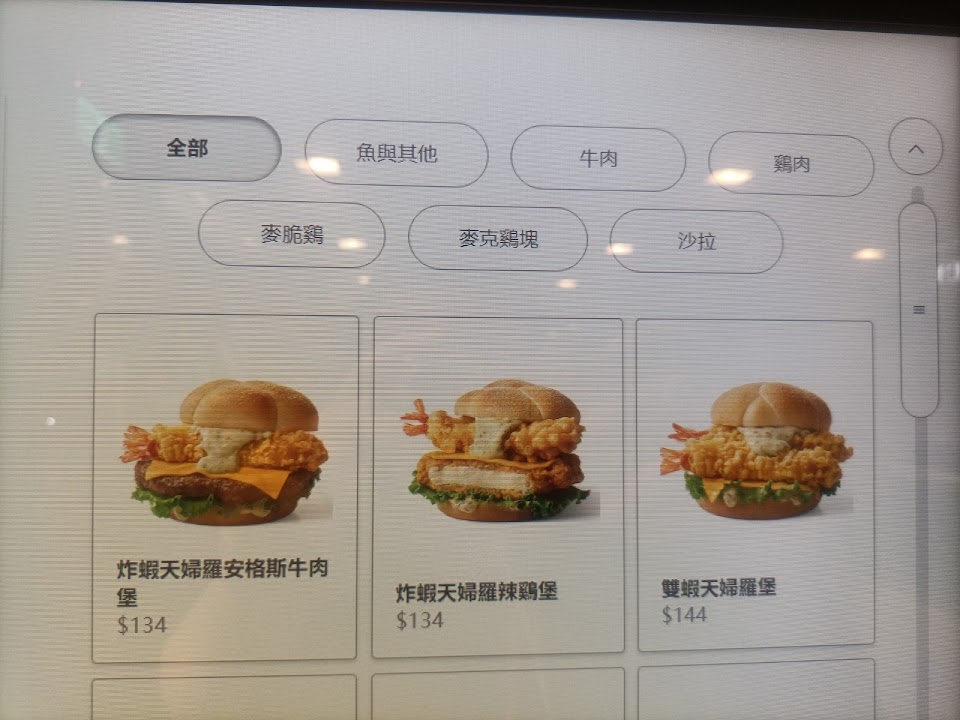Select the 炸蝦天婦羅辣鷄堡 item
Screen dimensions: 960x720
498,487
